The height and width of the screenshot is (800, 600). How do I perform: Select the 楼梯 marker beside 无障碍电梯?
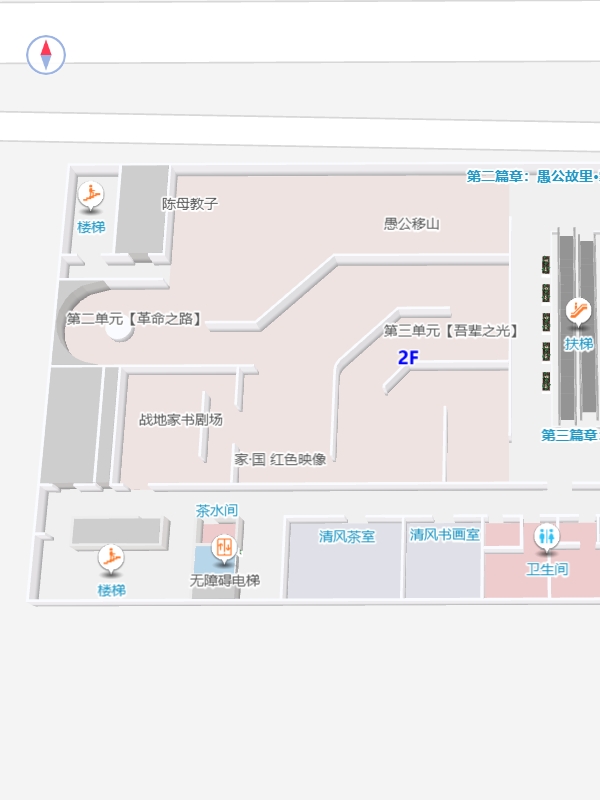[x=111, y=558]
